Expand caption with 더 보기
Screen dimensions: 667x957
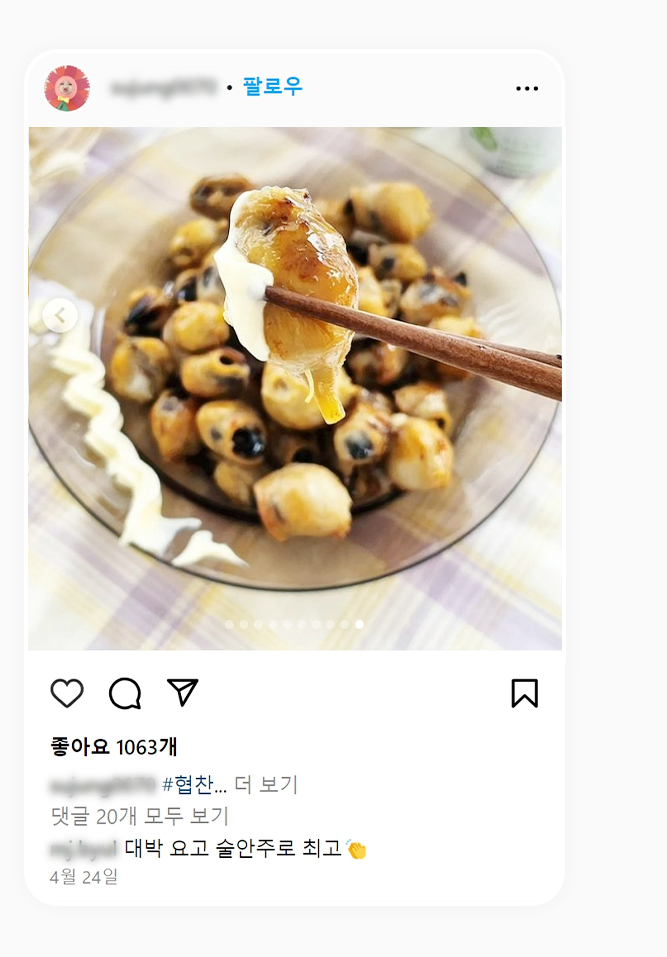click(266, 785)
